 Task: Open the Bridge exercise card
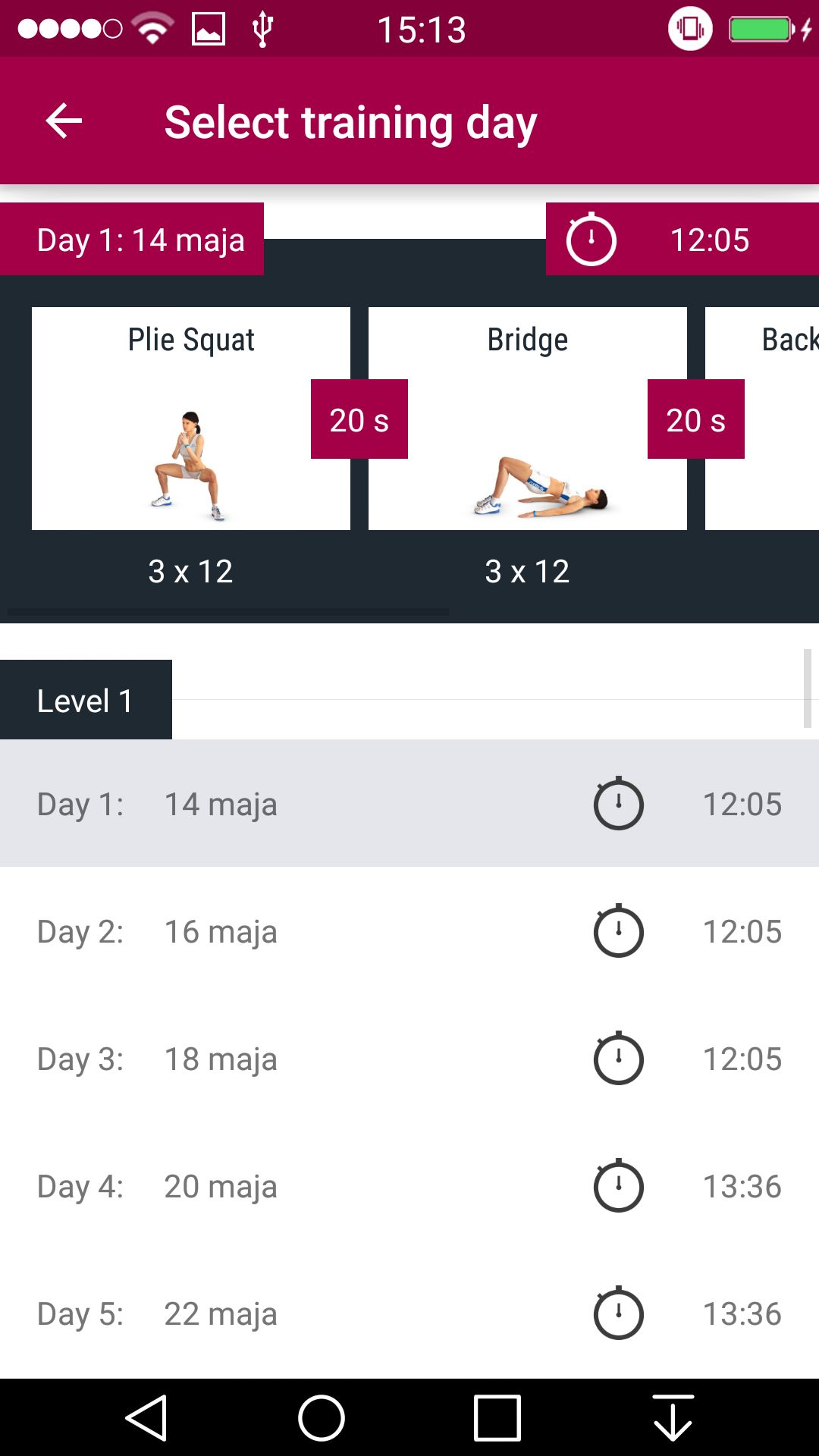pos(528,419)
